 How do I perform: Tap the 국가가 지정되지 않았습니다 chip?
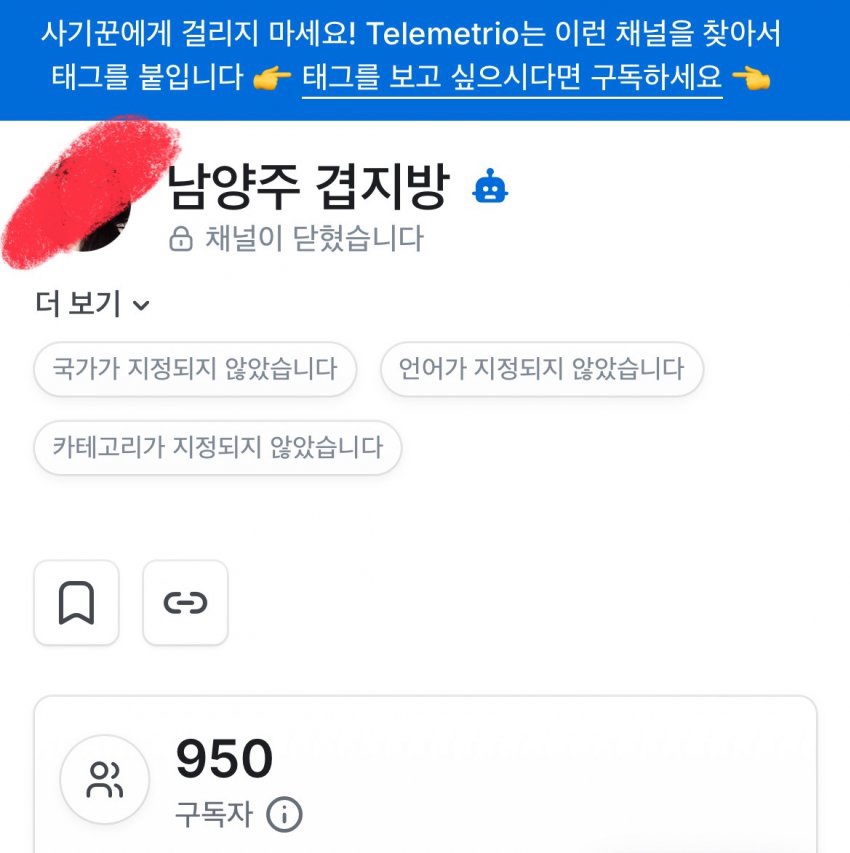(195, 368)
